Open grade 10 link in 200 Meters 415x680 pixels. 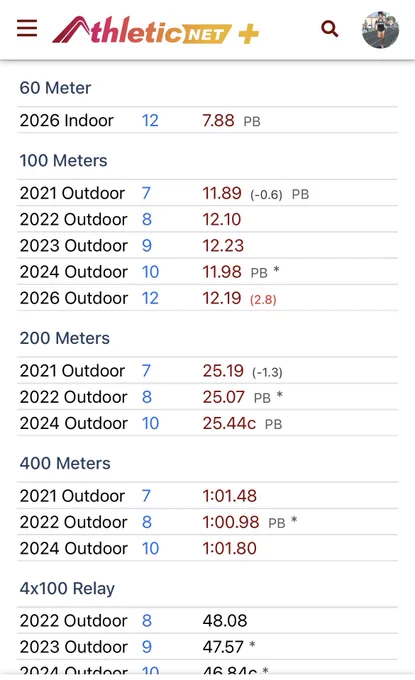pyautogui.click(x=150, y=423)
